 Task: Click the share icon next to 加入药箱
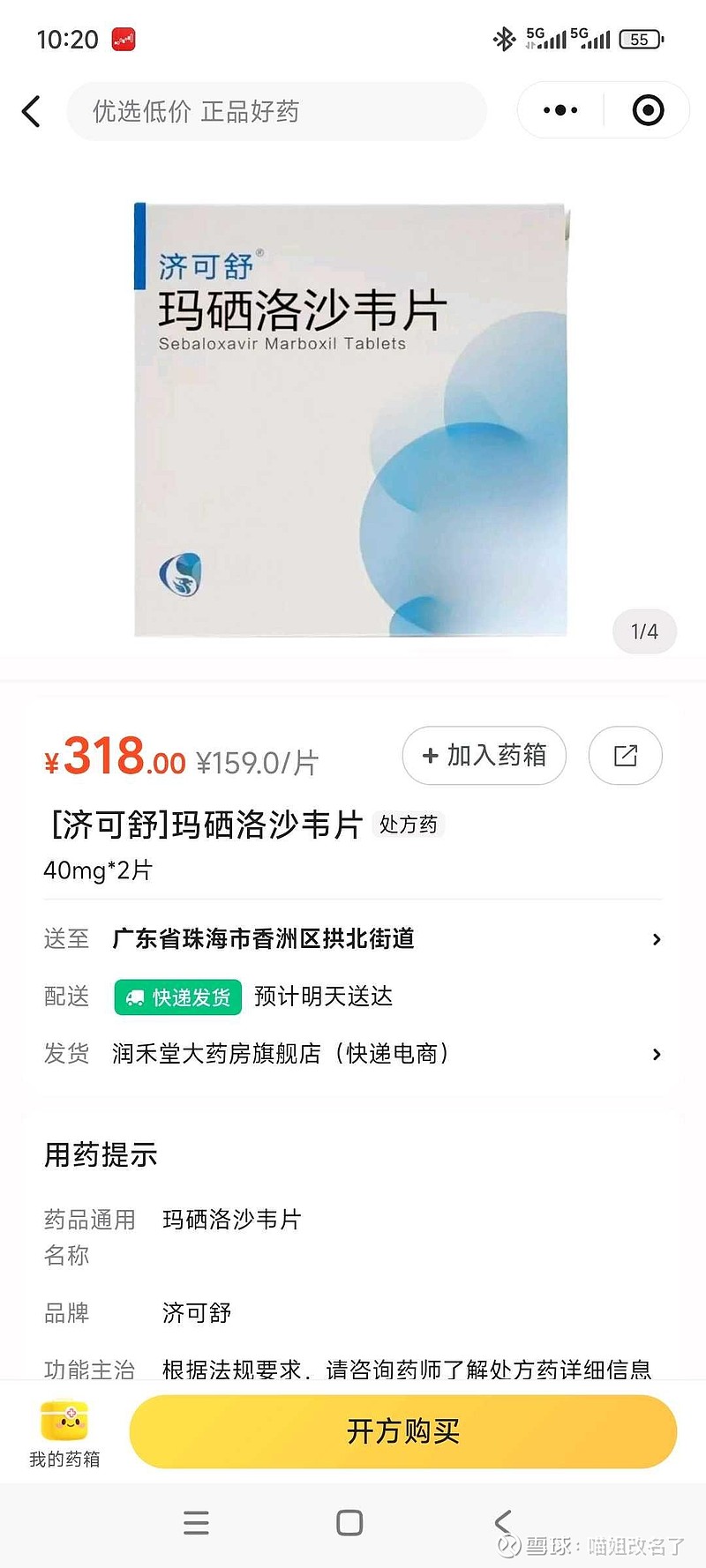[625, 756]
